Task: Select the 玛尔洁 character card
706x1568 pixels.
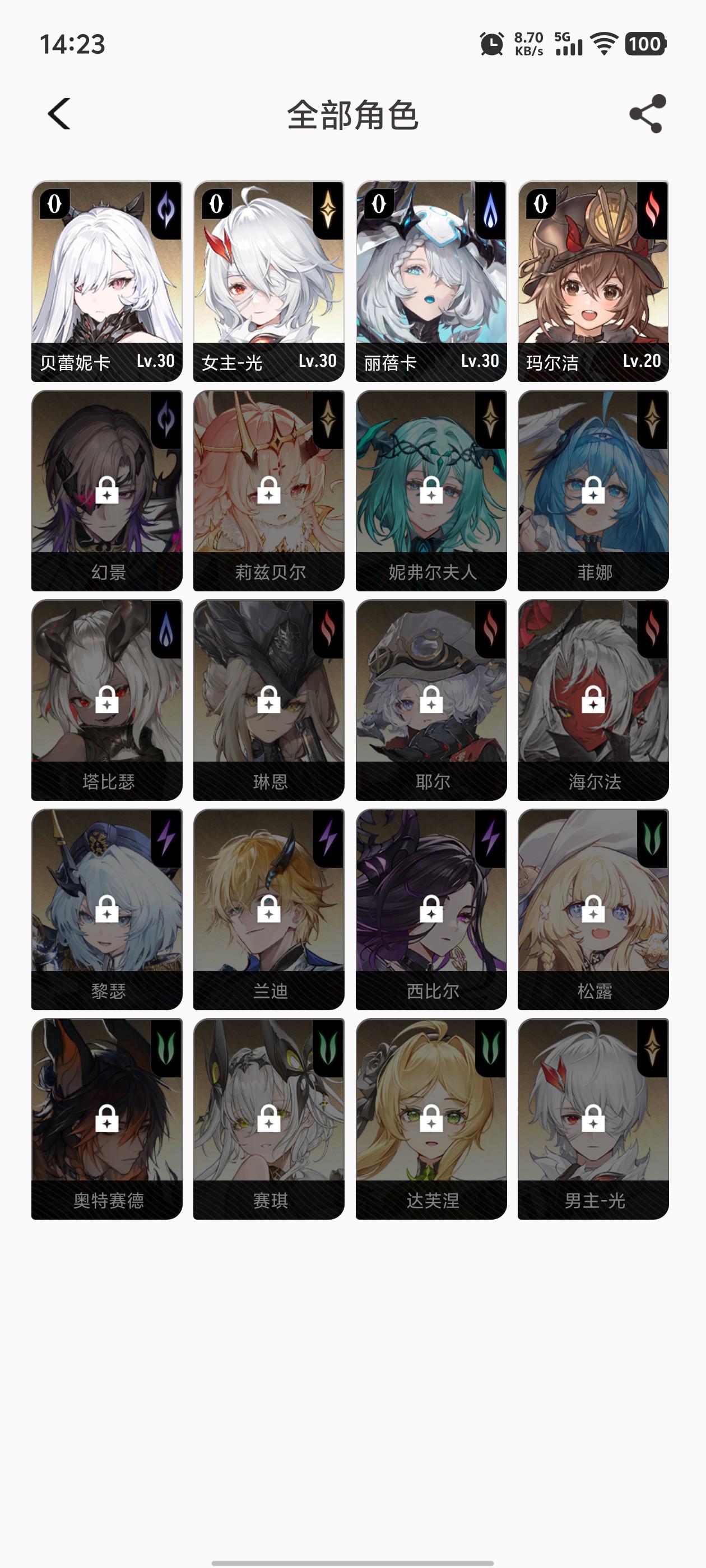Action: click(593, 281)
